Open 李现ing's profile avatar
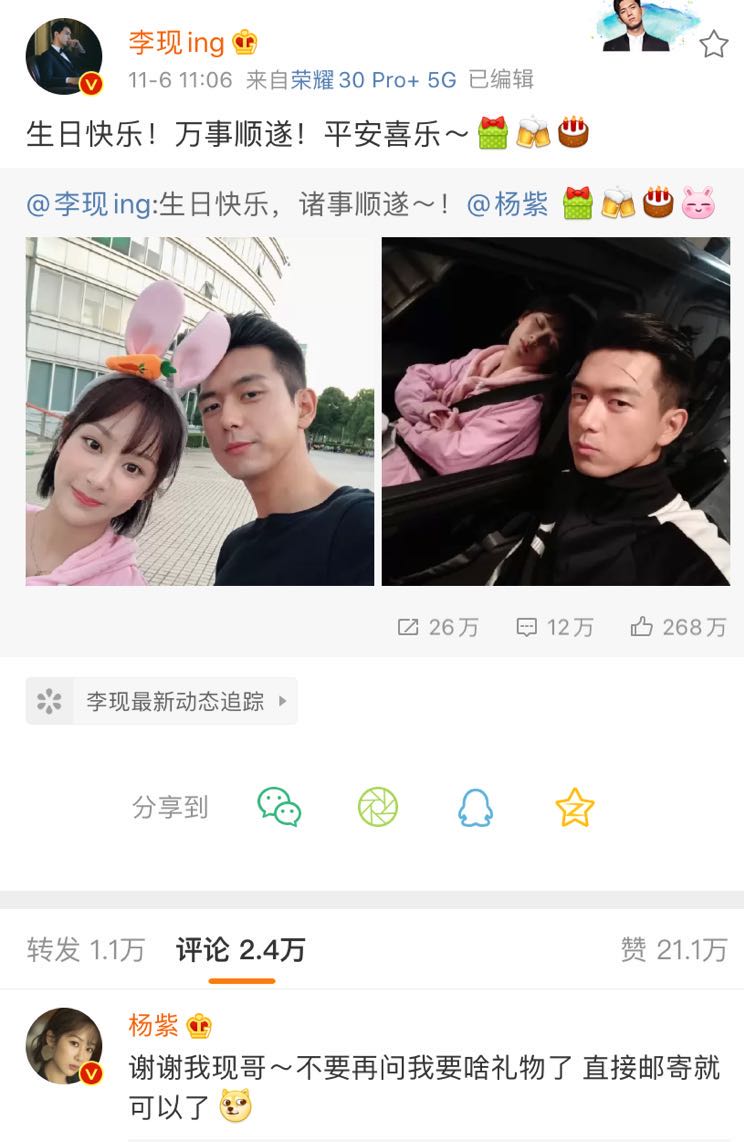This screenshot has height=1142, width=744. pos(64,57)
